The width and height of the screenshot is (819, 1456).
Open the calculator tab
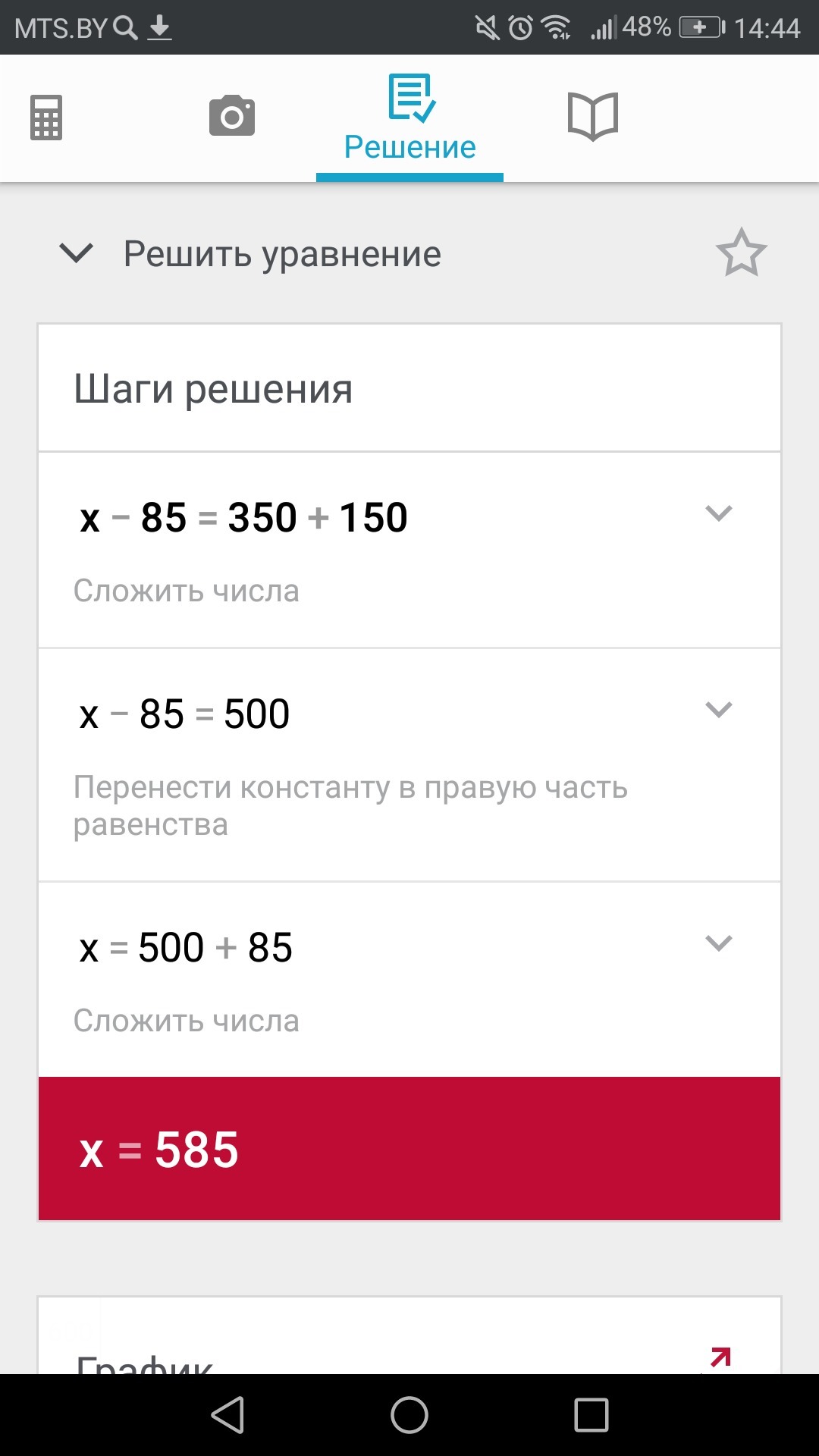pyautogui.click(x=45, y=118)
